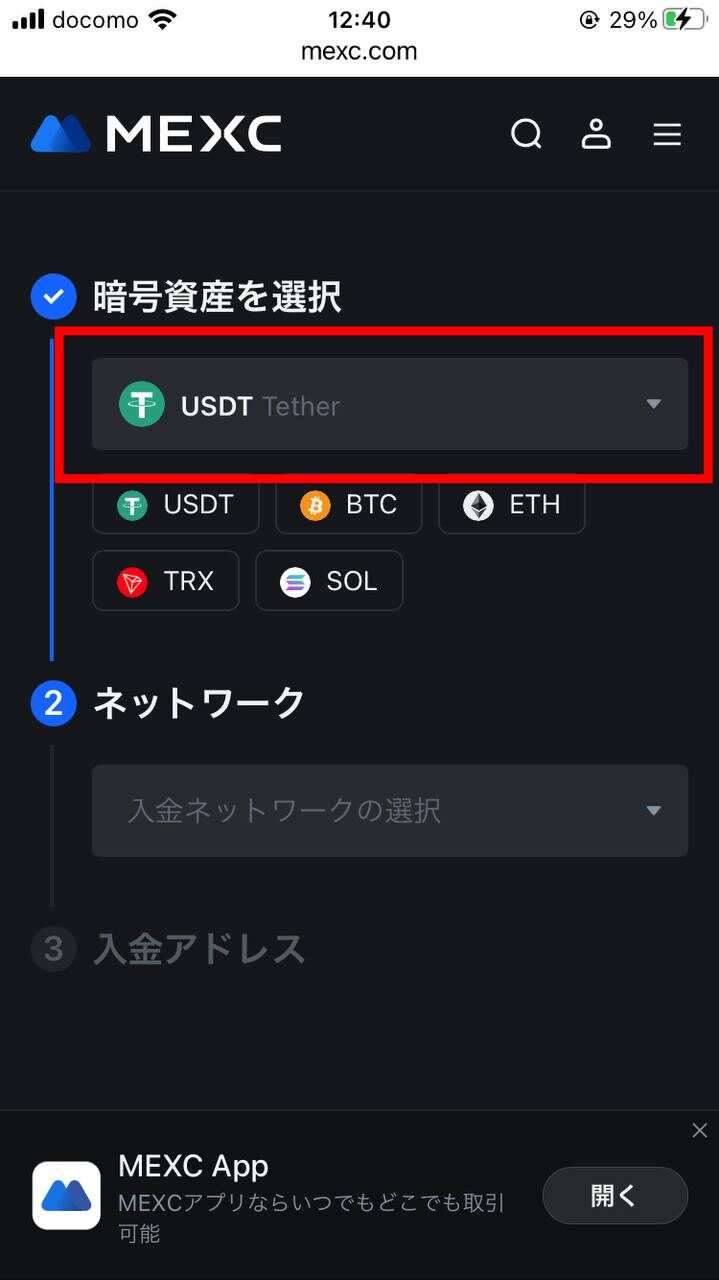The height and width of the screenshot is (1280, 719).
Task: Select the USDT quick chip
Action: [176, 505]
